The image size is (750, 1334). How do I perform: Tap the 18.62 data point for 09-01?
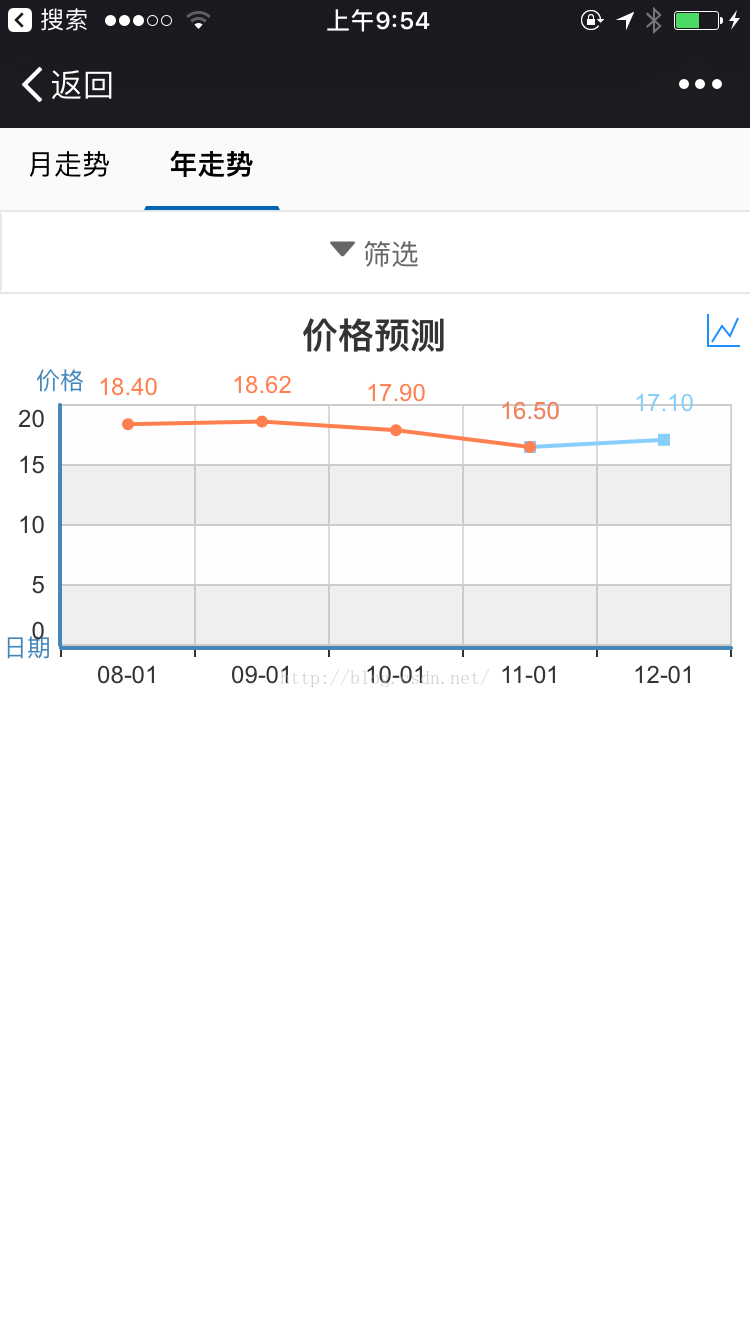(262, 421)
